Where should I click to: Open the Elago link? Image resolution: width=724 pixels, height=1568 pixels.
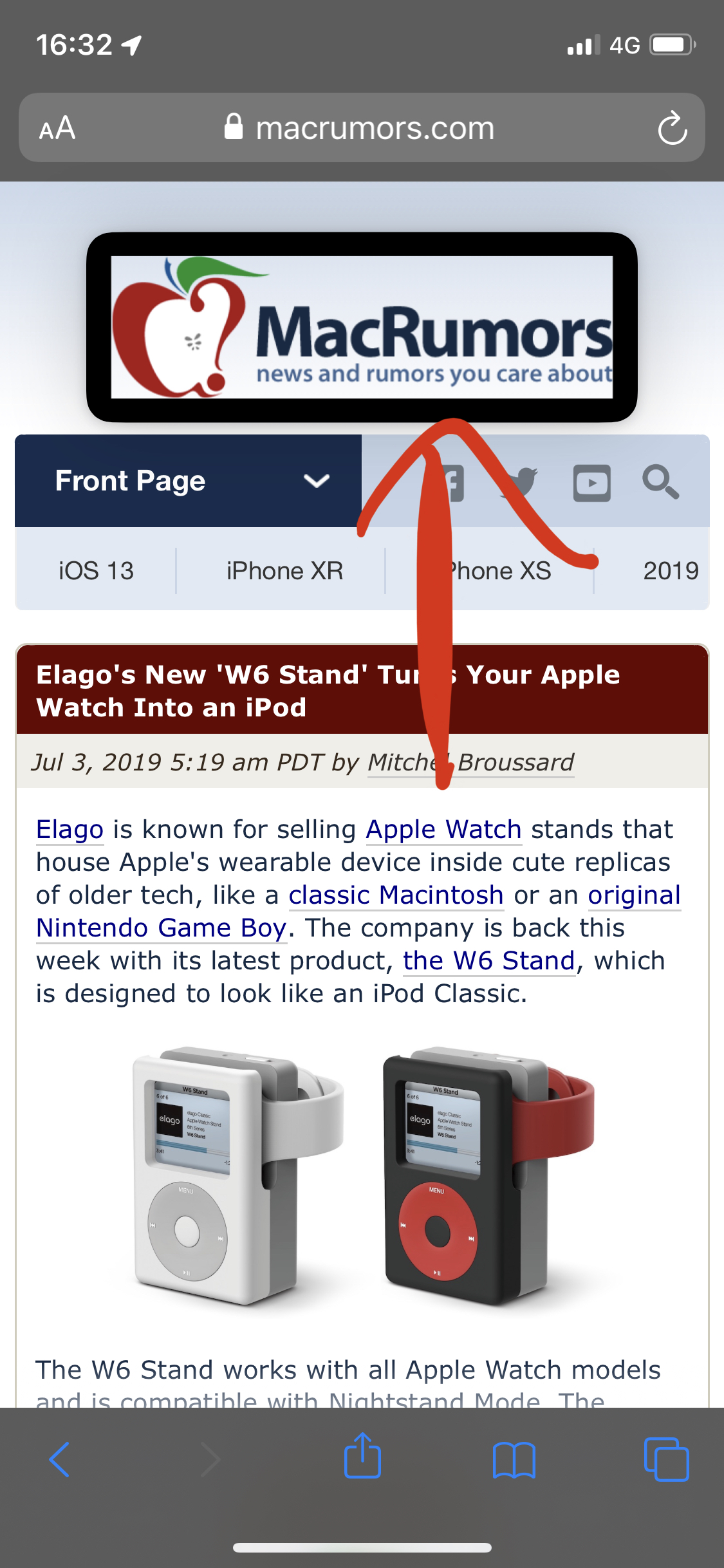pos(70,830)
